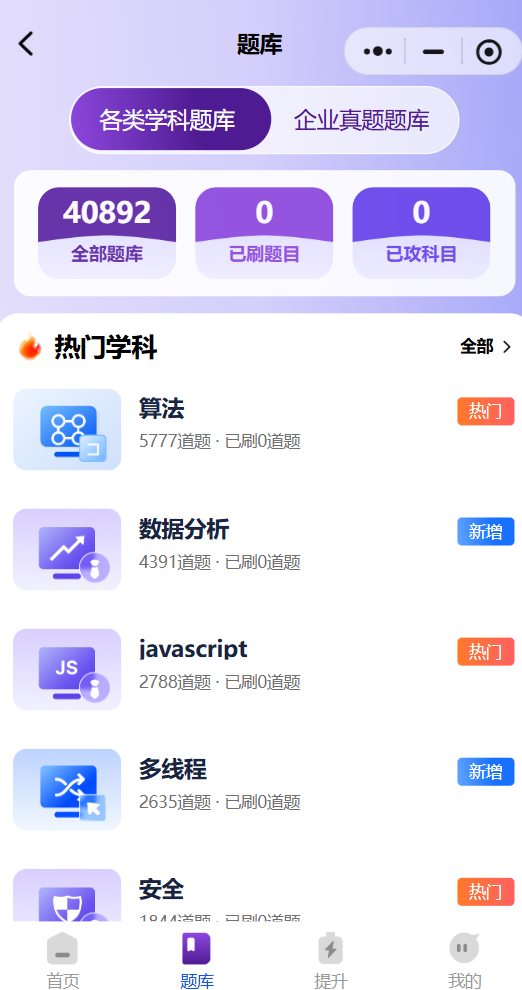Open the 我的 bottom tab
The image size is (522, 990).
click(465, 960)
